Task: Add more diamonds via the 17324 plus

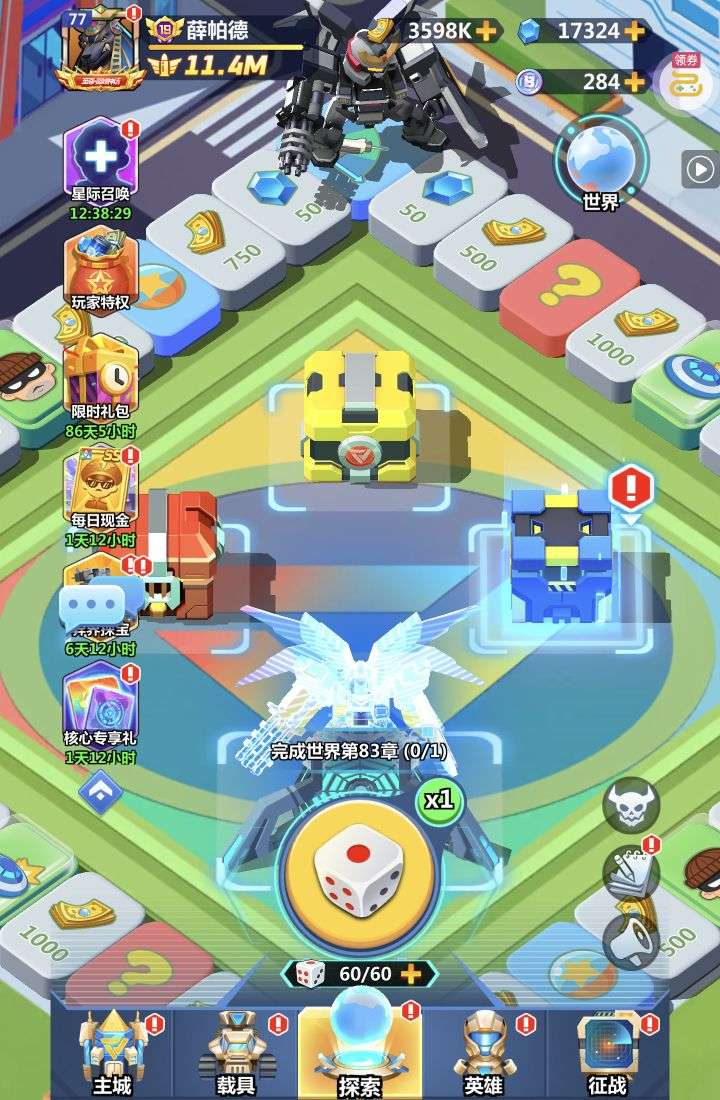Action: click(634, 30)
